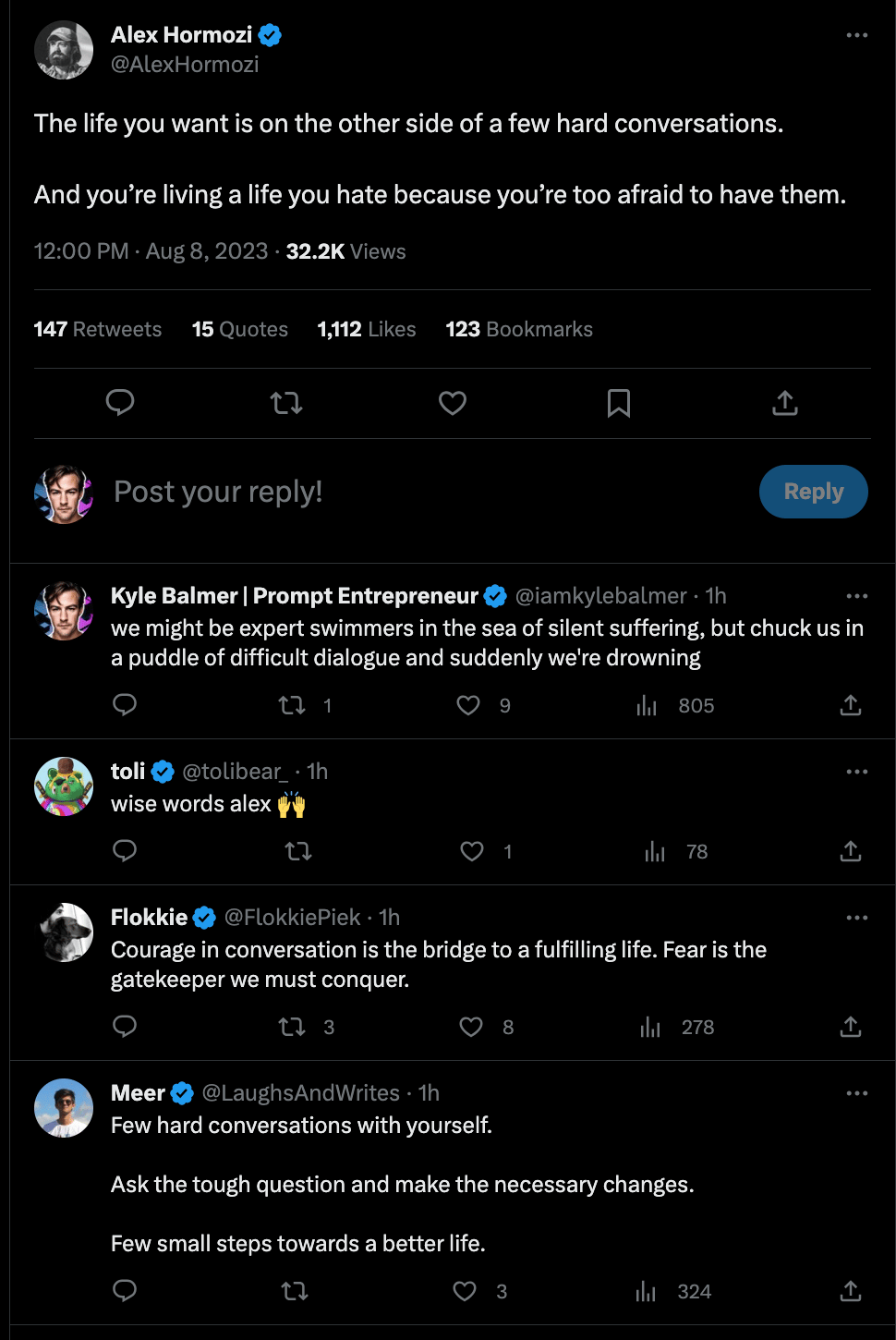This screenshot has width=896, height=1340.
Task: Share Meer's reply
Action: [850, 1292]
